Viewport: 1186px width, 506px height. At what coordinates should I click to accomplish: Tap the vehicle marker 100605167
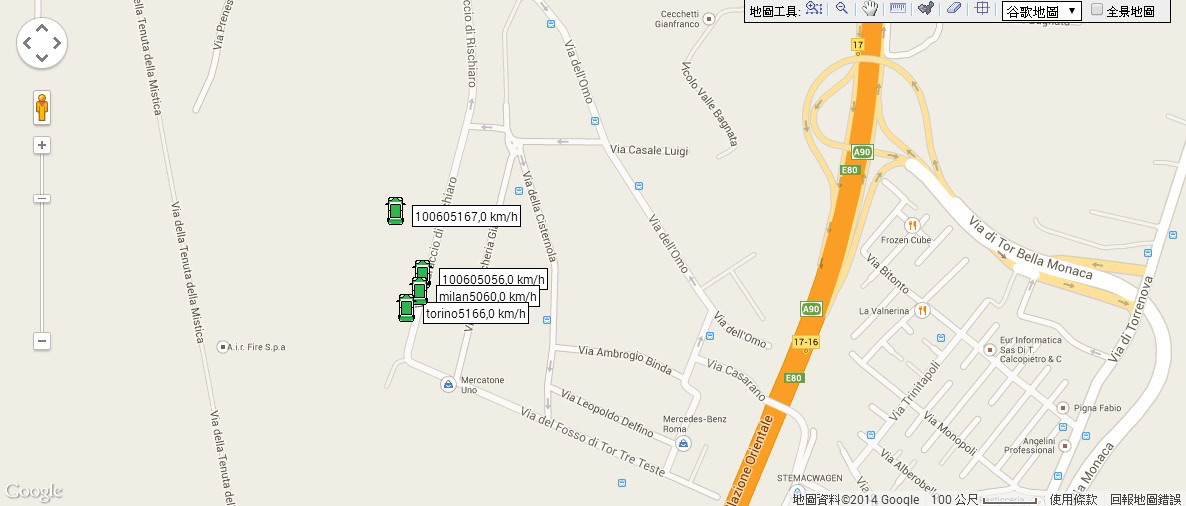click(395, 211)
